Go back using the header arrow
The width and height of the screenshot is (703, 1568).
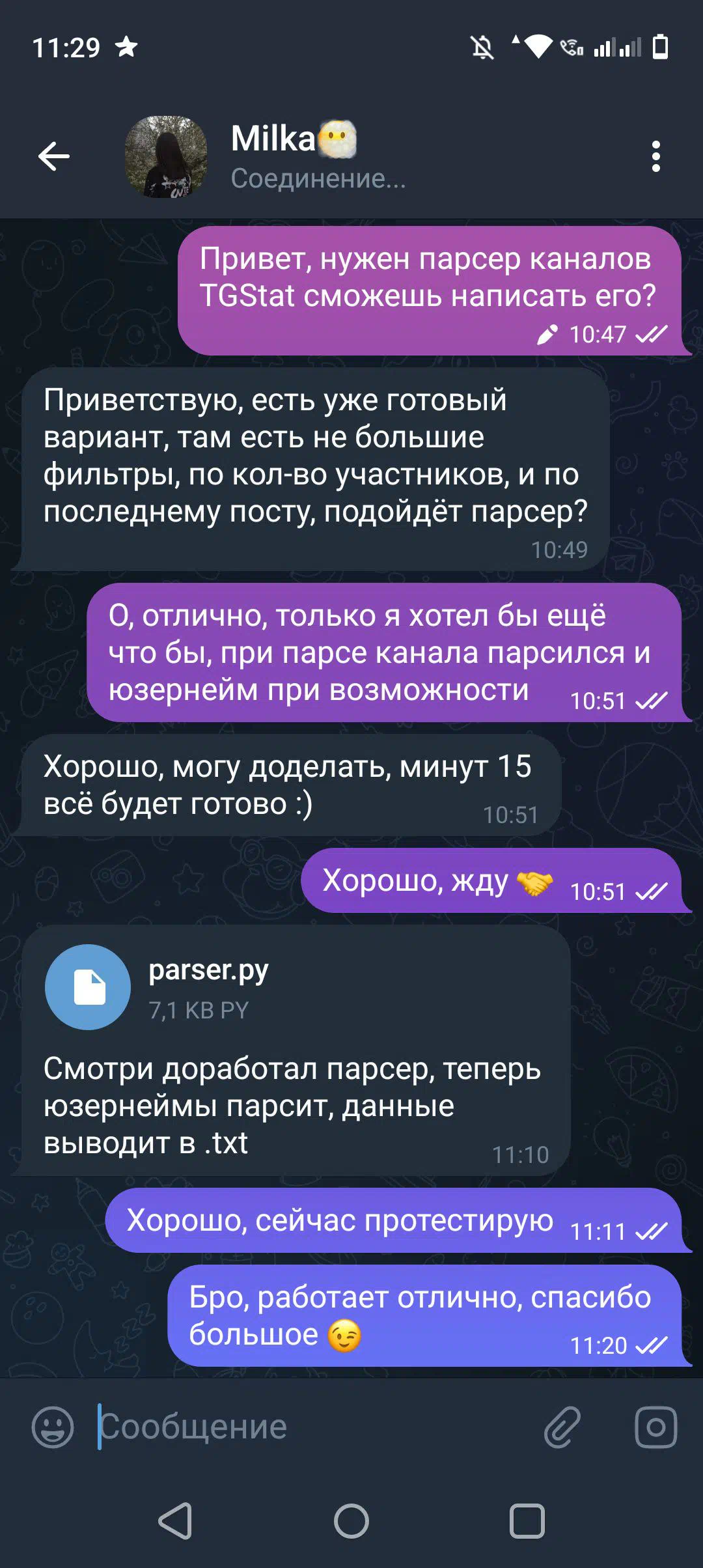pos(53,156)
